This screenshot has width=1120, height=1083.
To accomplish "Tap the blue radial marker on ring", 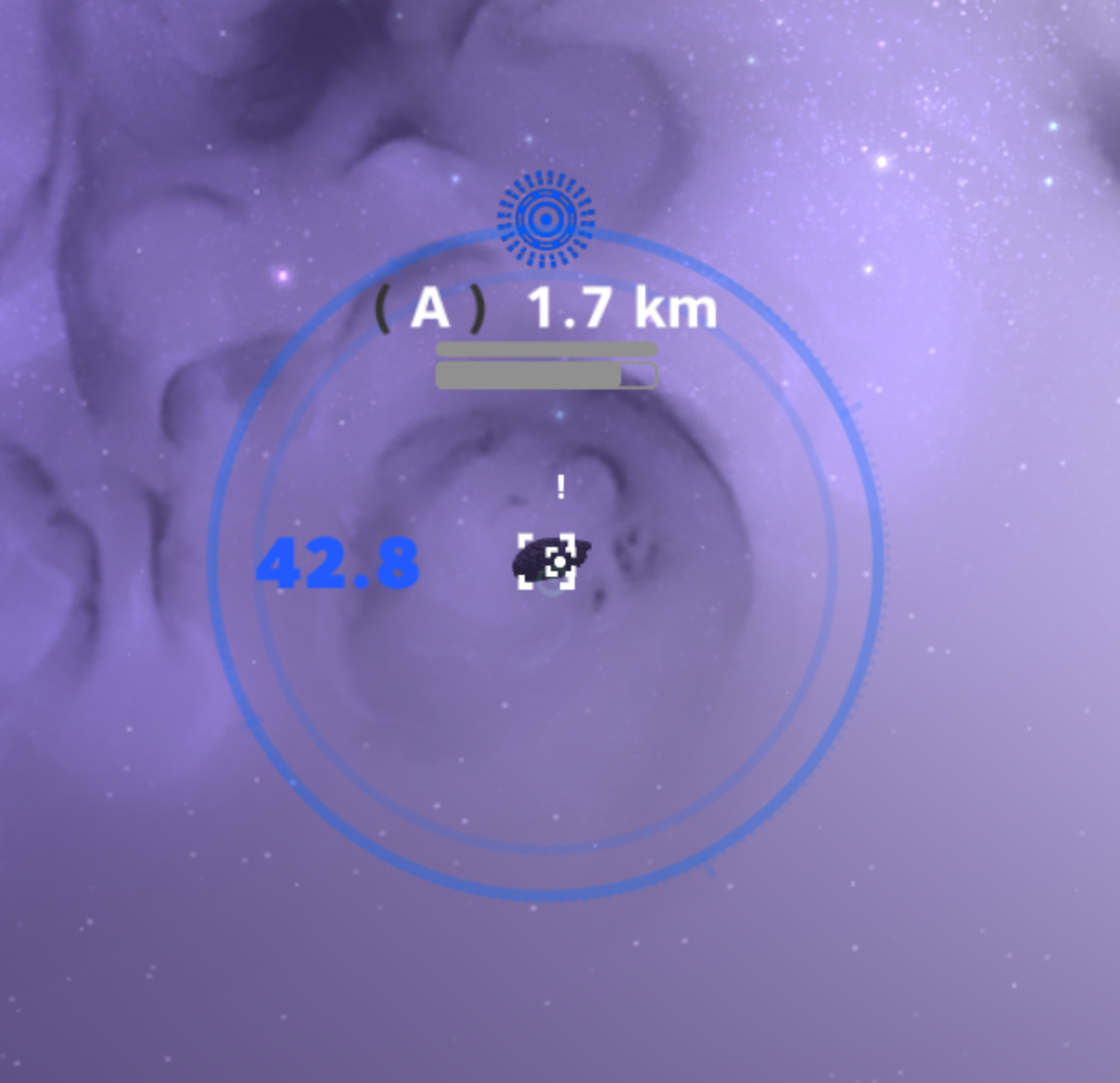I will coord(545,220).
